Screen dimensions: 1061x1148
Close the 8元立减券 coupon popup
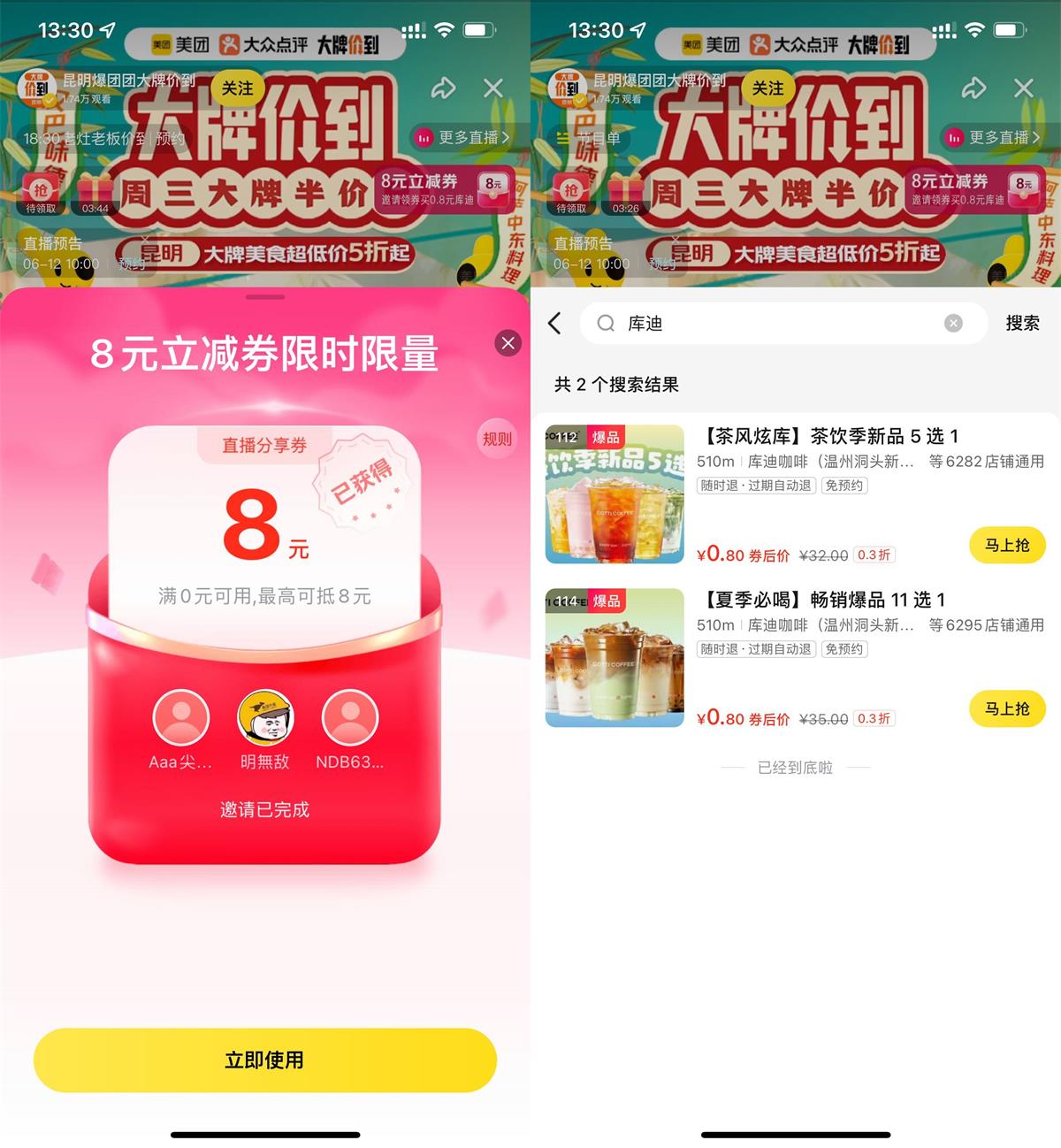pyautogui.click(x=508, y=343)
